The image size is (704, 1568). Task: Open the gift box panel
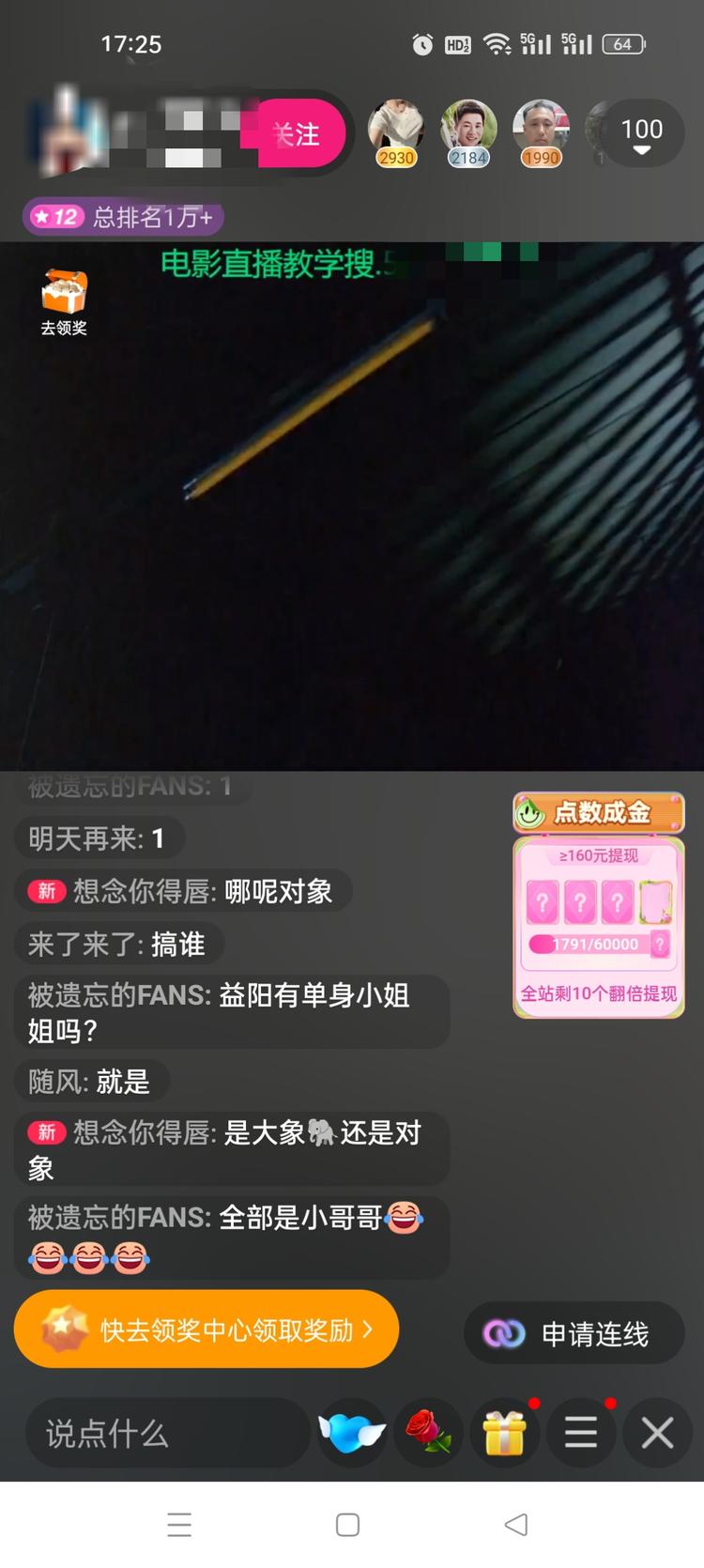(x=505, y=1432)
